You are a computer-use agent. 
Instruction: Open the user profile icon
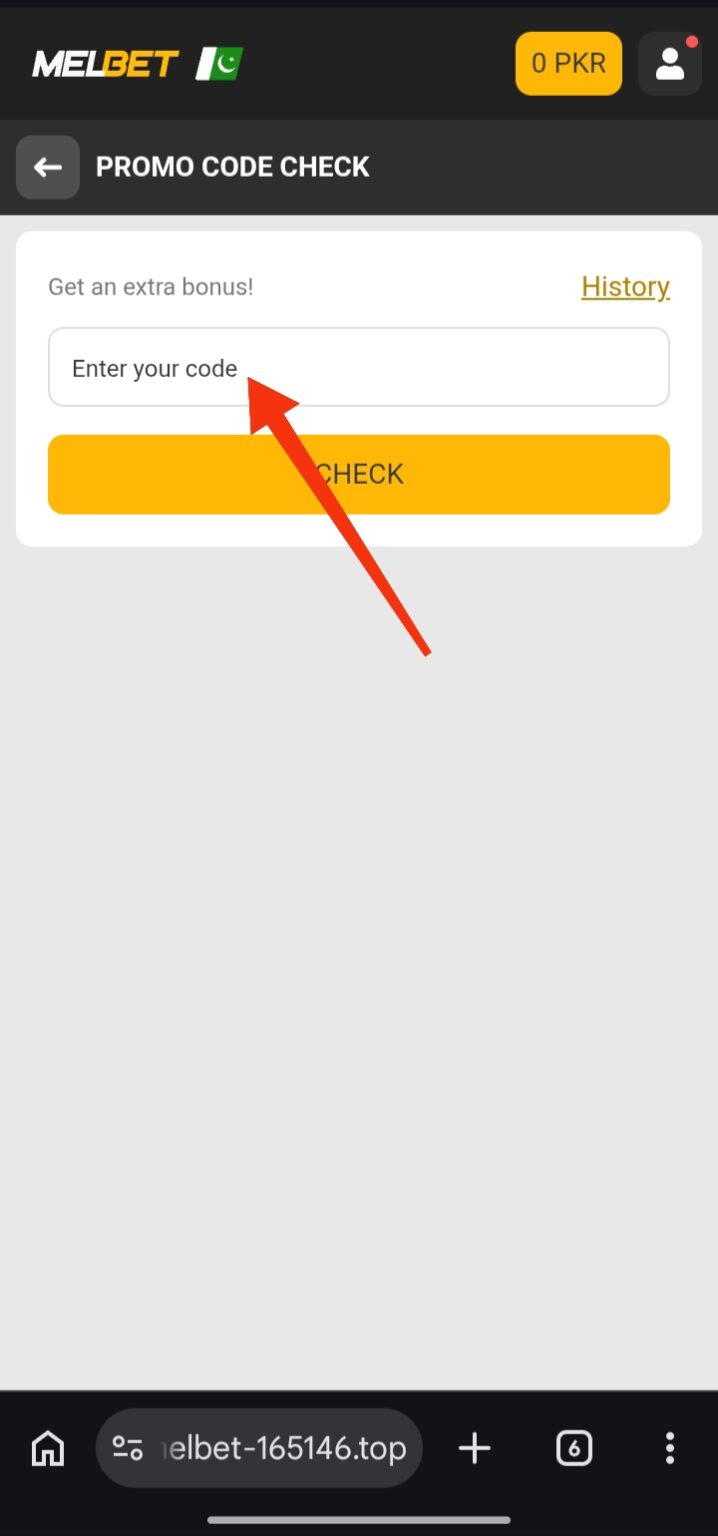coord(669,64)
